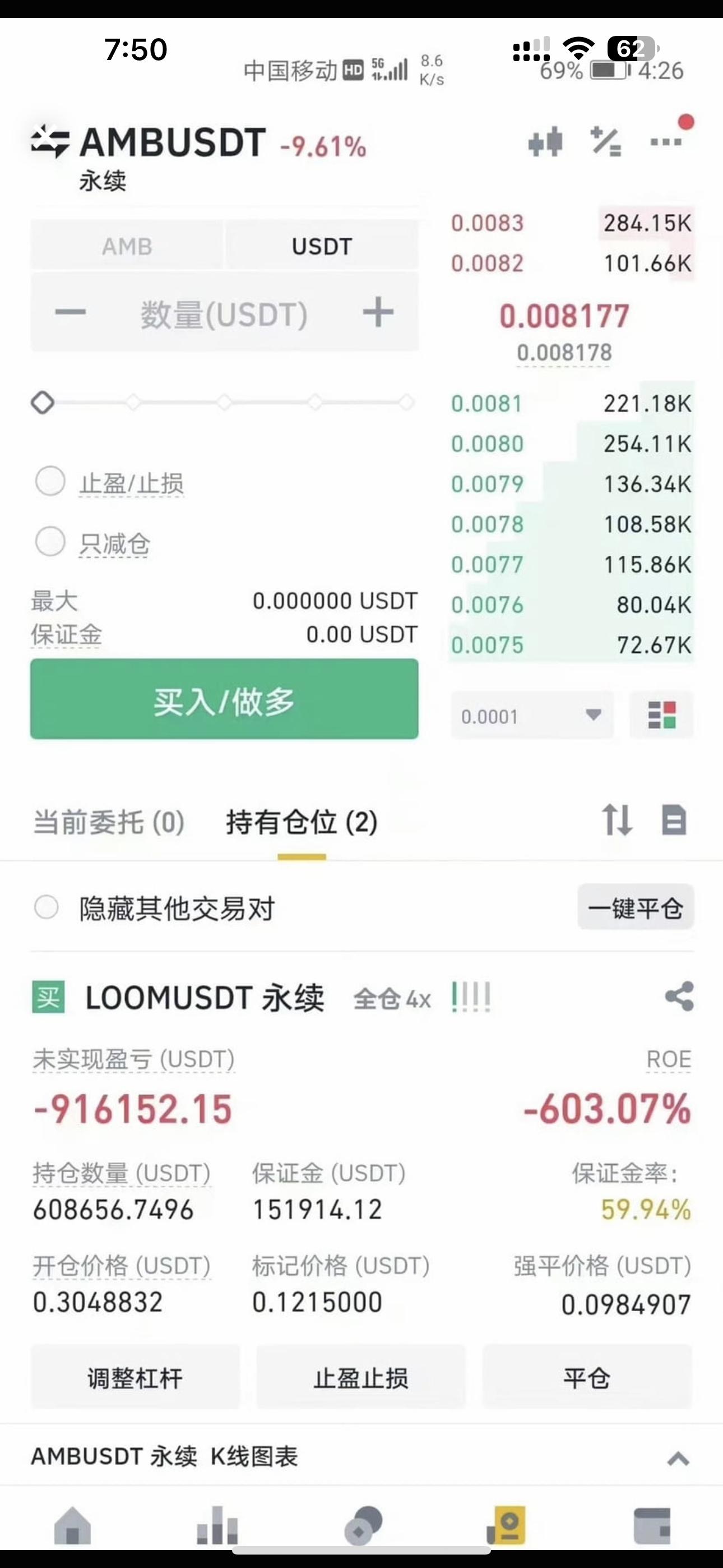Tap the plus quantity stepper
Screen dimensions: 723x1568
[x=378, y=313]
